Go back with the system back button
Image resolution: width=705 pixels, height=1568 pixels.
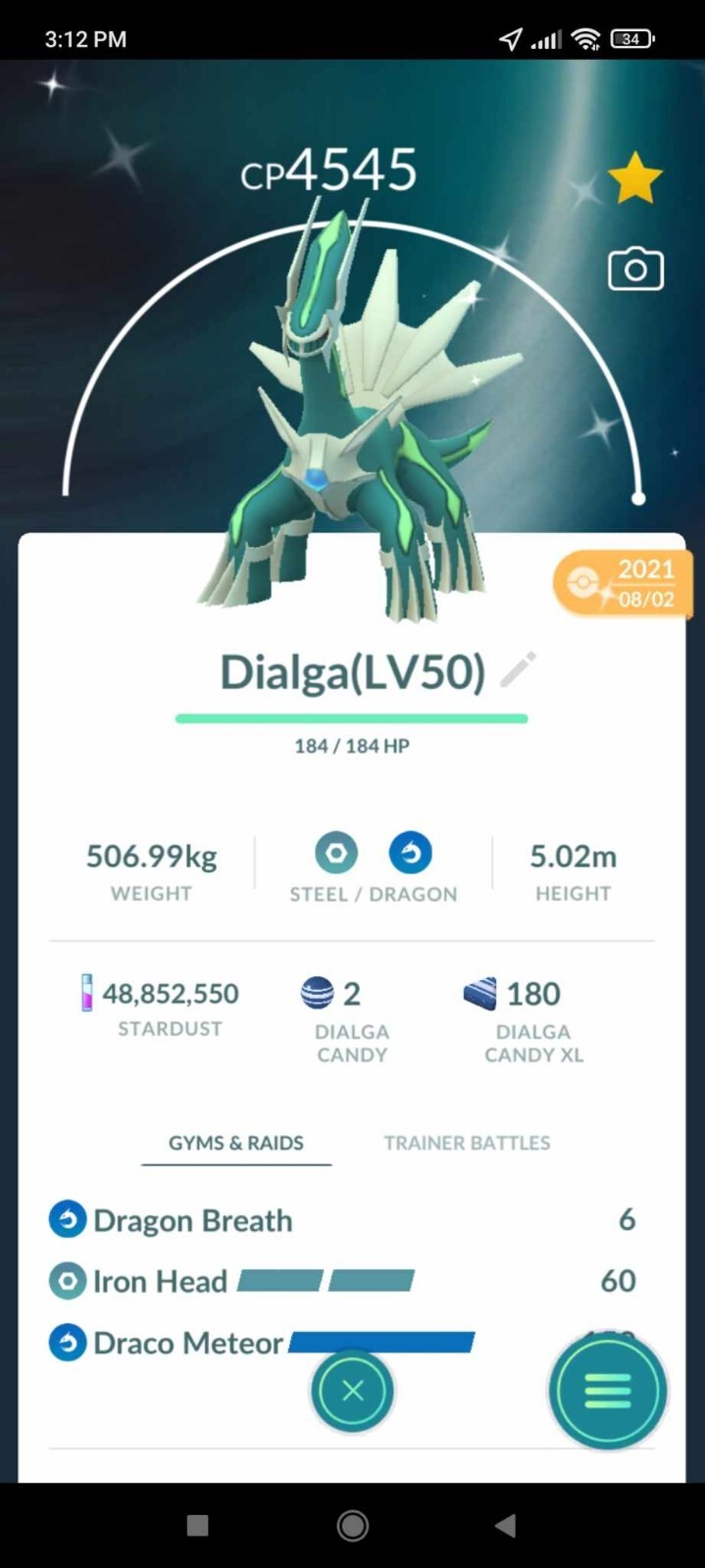coord(505,1525)
